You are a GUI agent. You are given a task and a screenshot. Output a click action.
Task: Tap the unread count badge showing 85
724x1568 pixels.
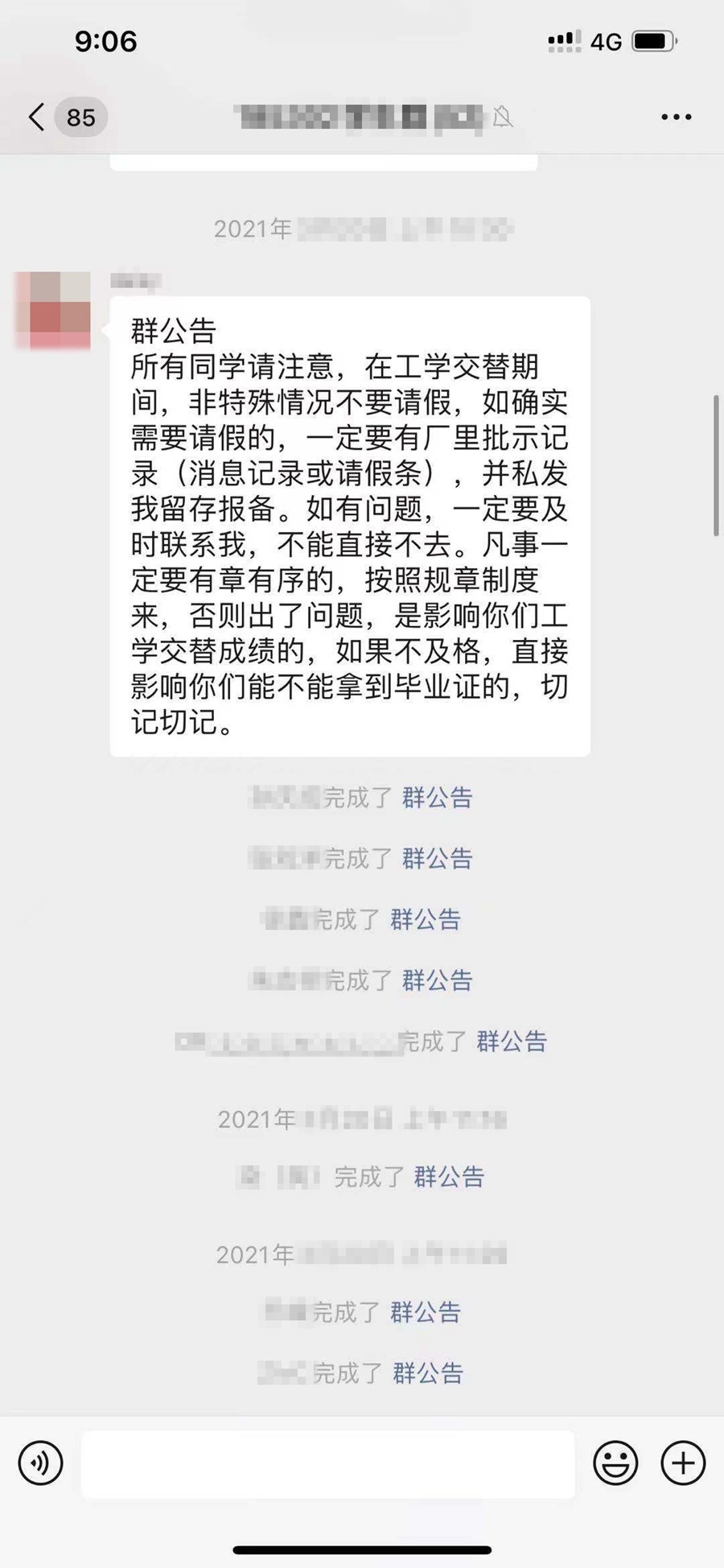click(80, 117)
